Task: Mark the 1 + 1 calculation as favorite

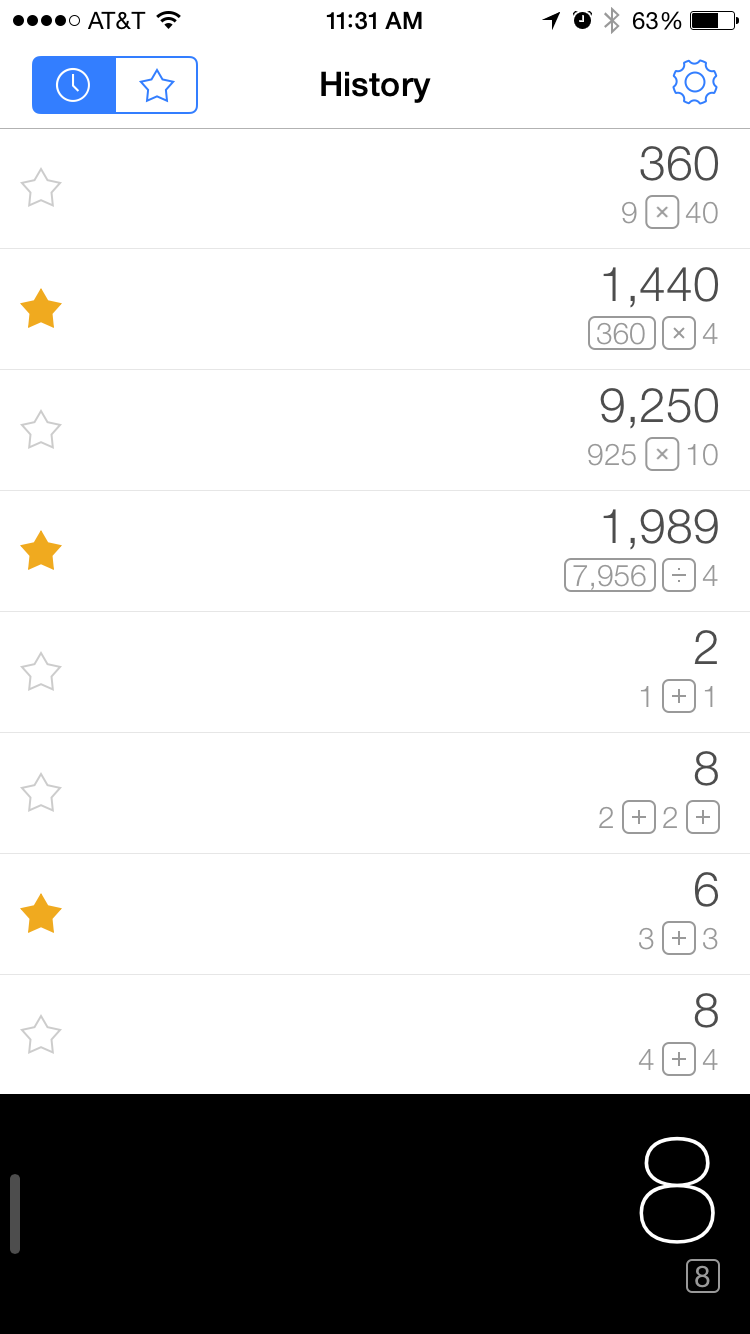Action: coord(41,672)
